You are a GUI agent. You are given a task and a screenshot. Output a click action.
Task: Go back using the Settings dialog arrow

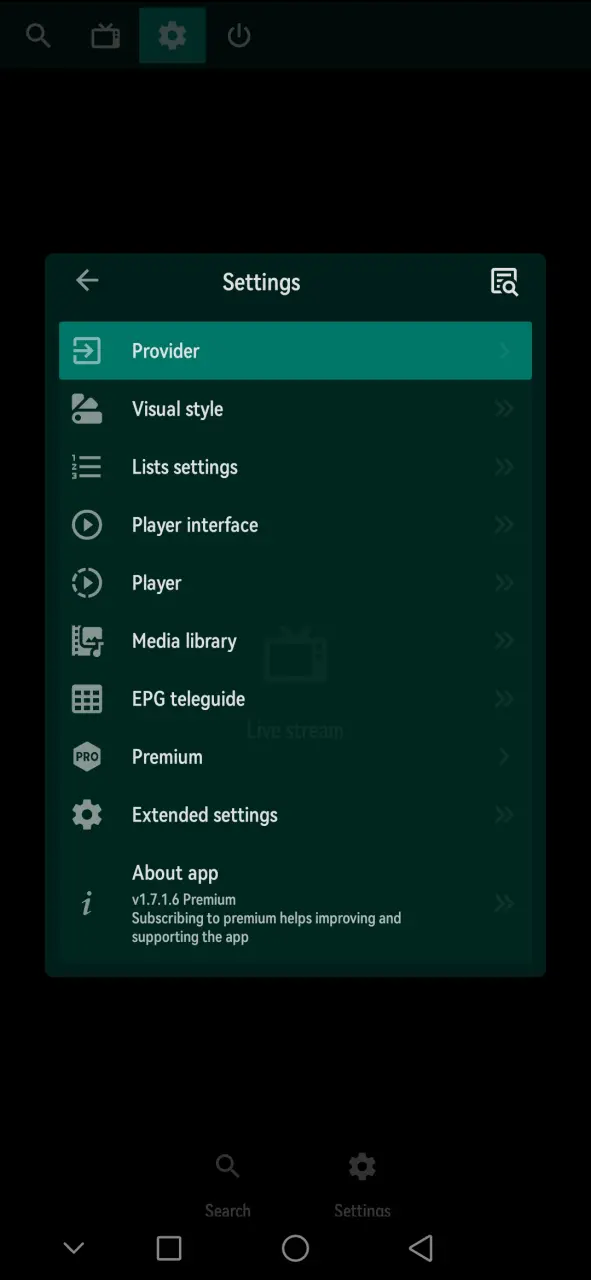pyautogui.click(x=87, y=281)
